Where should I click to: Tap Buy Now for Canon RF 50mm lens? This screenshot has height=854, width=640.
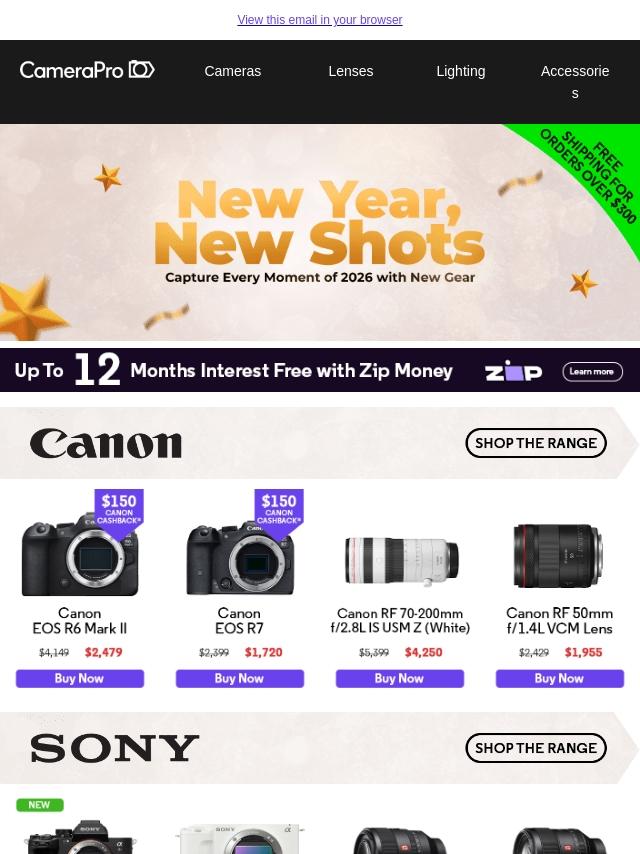pyautogui.click(x=559, y=678)
